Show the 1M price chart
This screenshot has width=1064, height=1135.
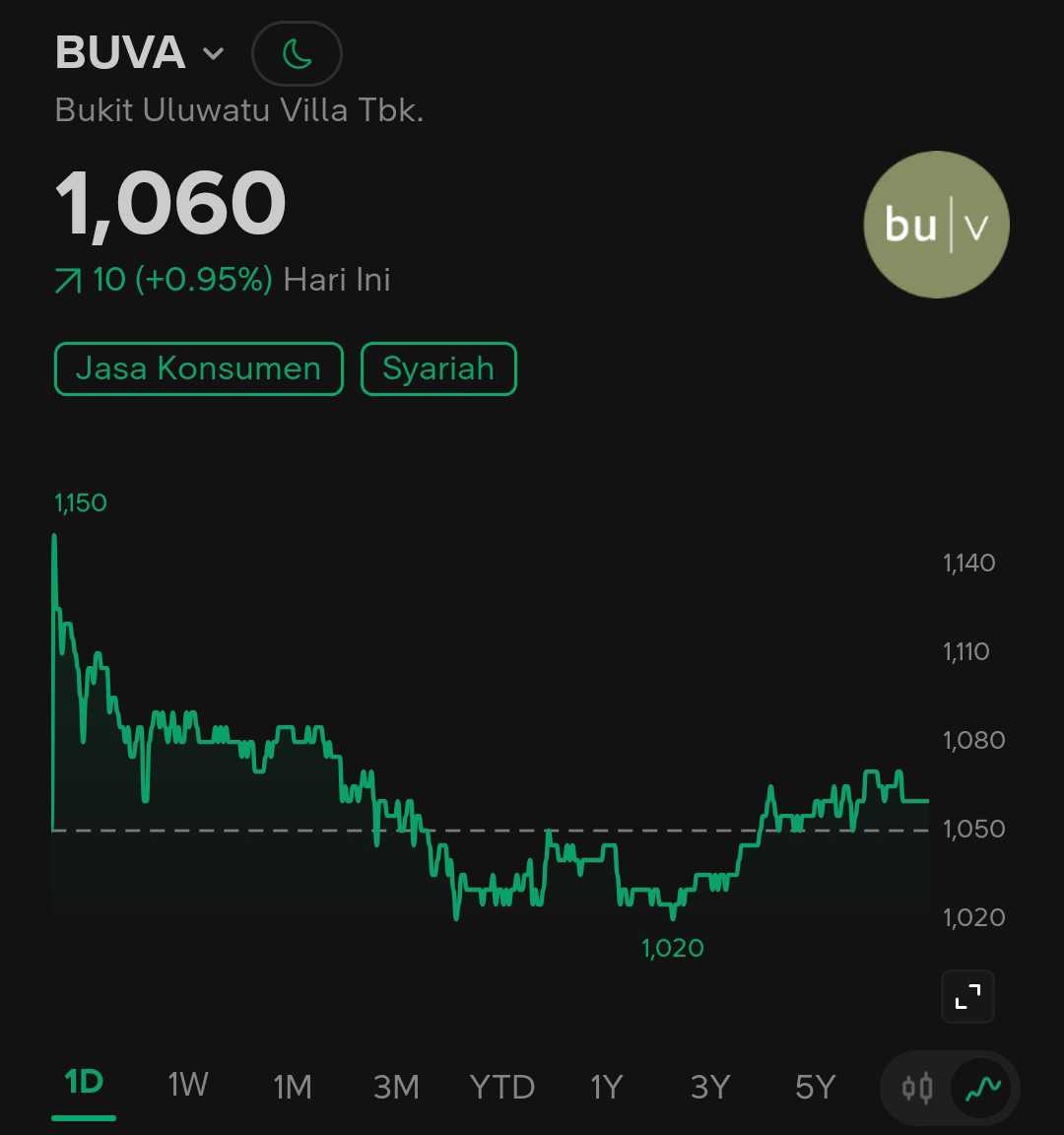tap(293, 1087)
